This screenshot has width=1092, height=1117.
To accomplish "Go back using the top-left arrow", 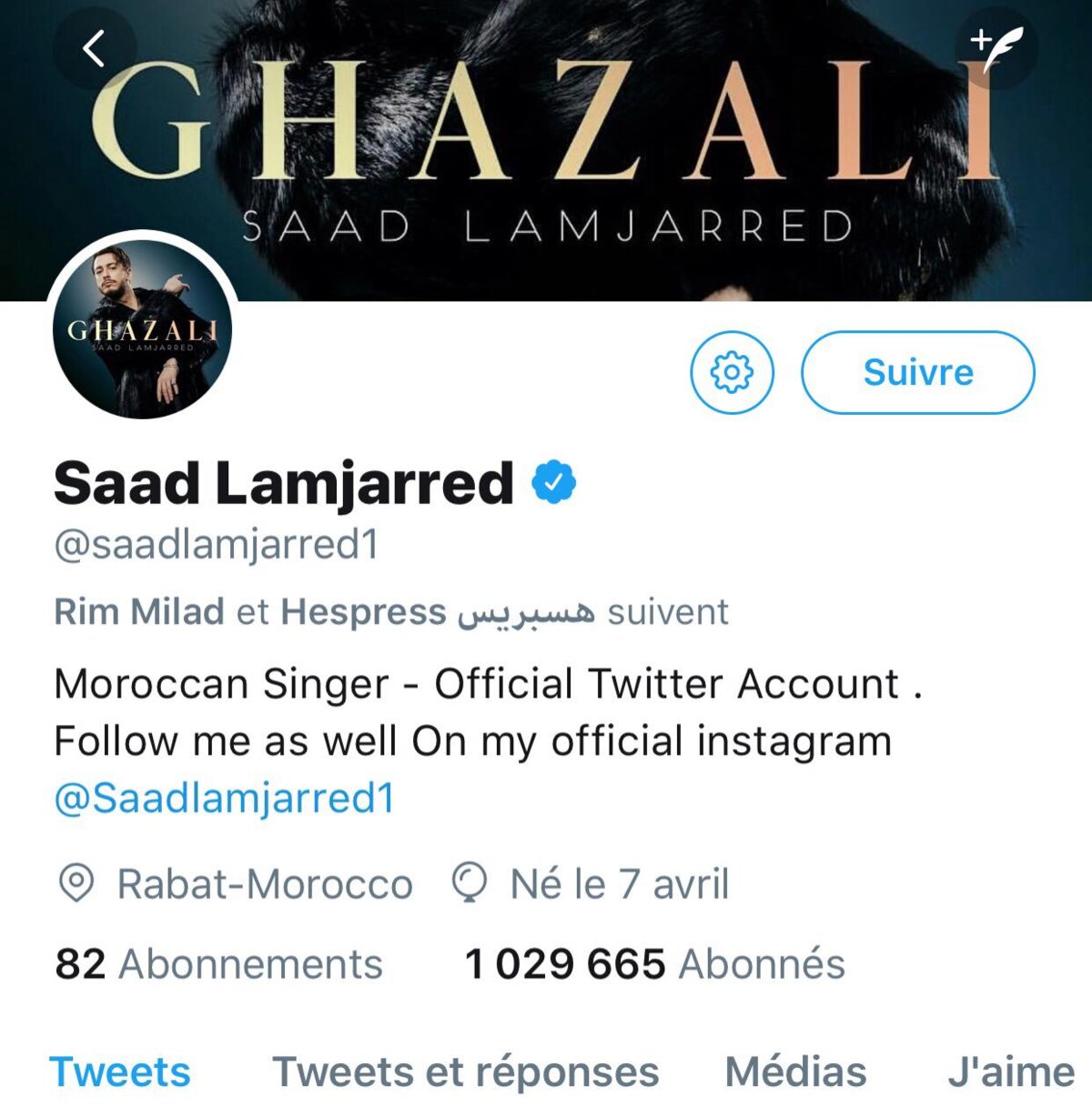I will 95,48.
